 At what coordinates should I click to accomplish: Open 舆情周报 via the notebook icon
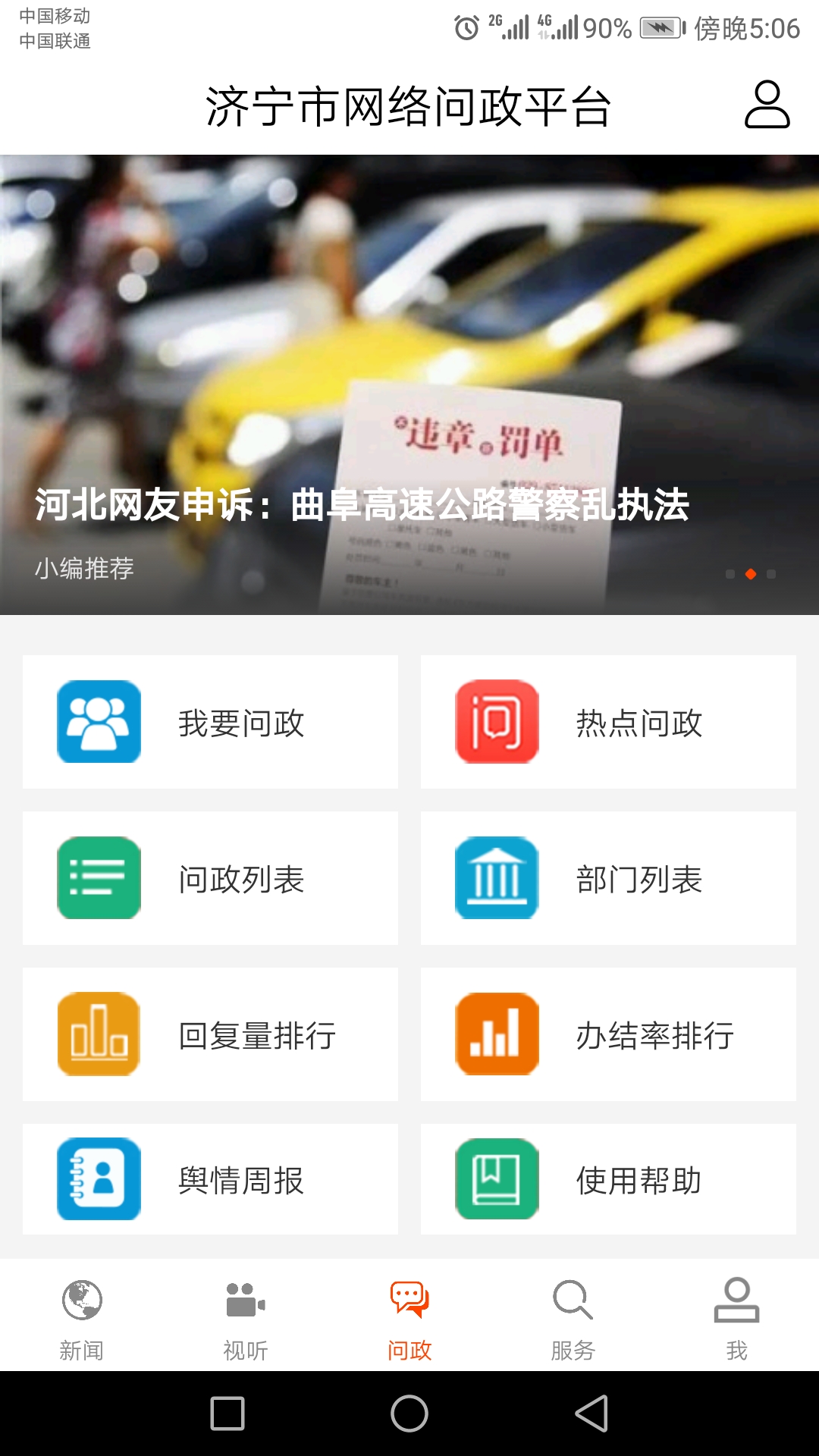point(99,1179)
